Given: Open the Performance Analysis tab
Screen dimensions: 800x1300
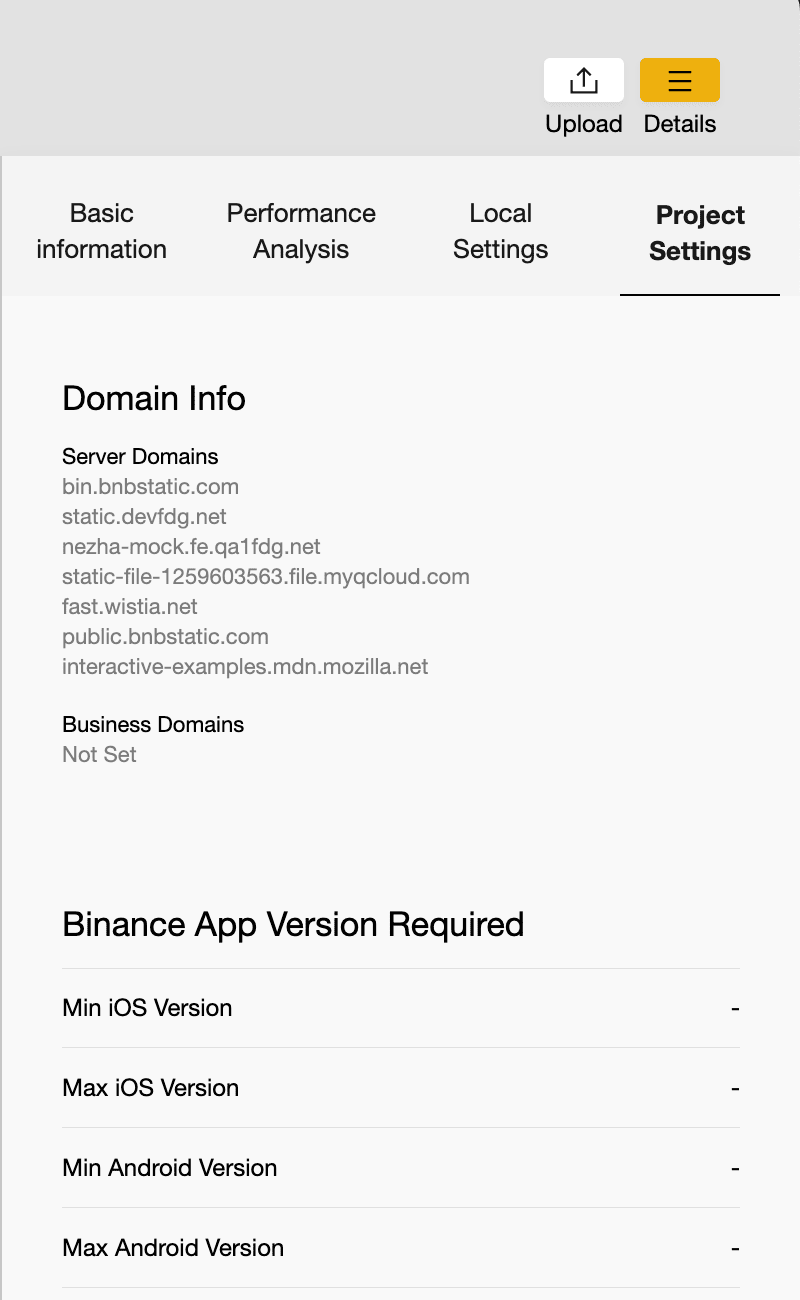Looking at the screenshot, I should click(x=301, y=231).
